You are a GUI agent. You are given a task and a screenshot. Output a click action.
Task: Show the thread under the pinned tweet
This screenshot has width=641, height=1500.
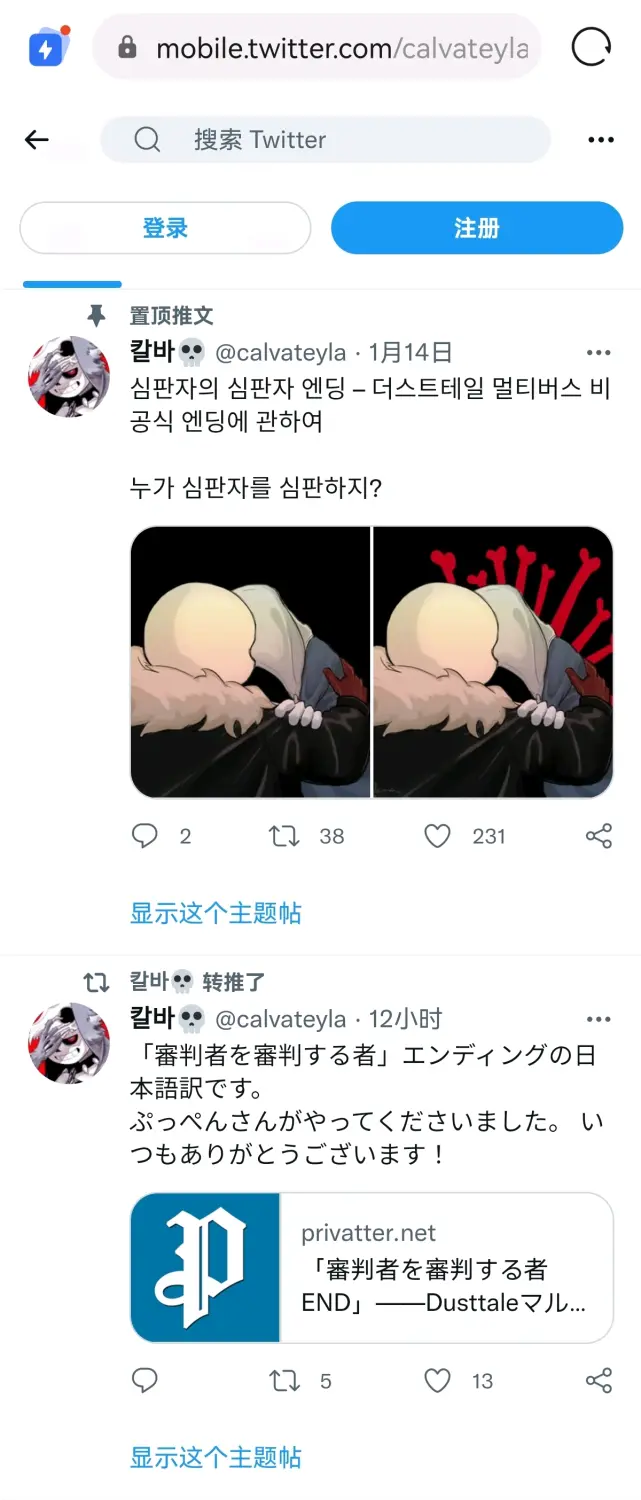[x=215, y=913]
